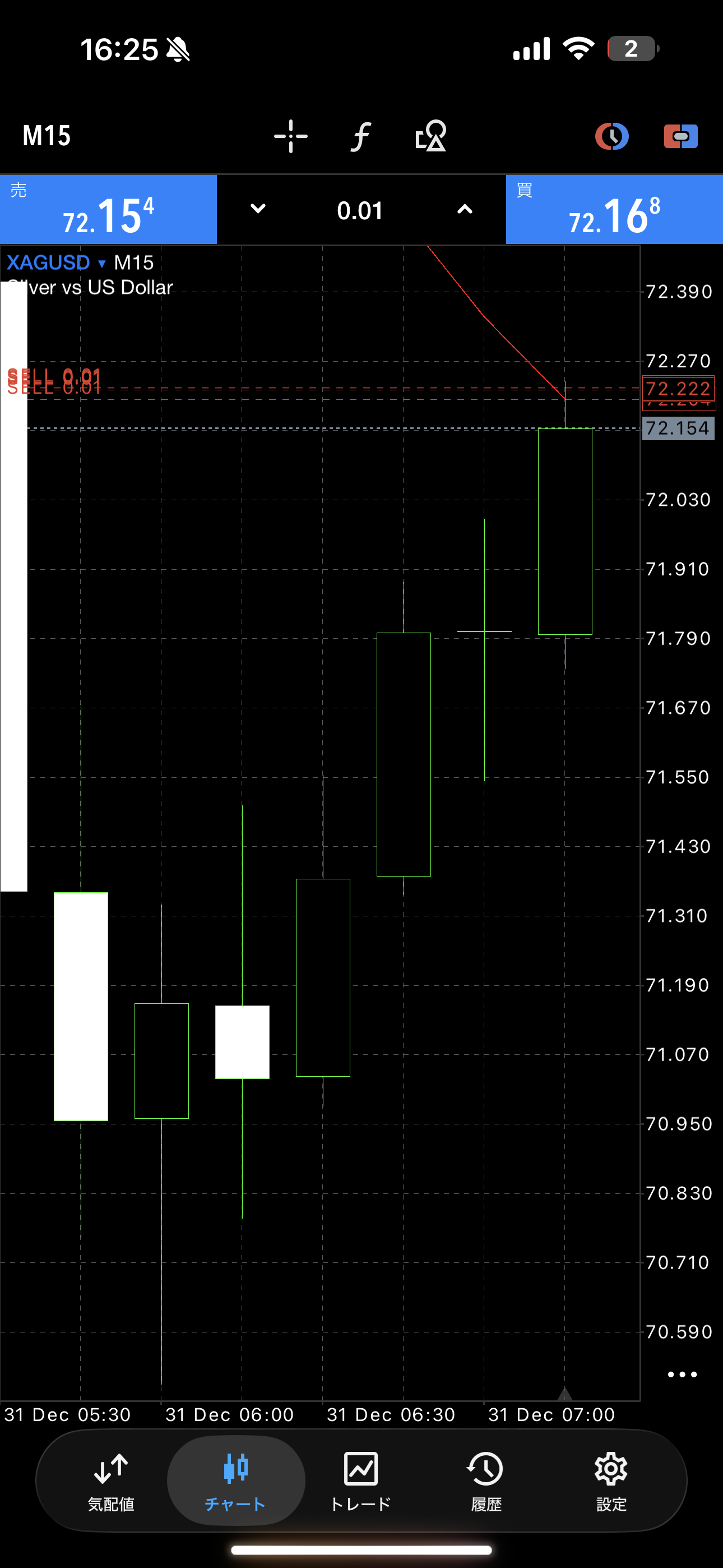Go to the トレード tab

point(360,1481)
